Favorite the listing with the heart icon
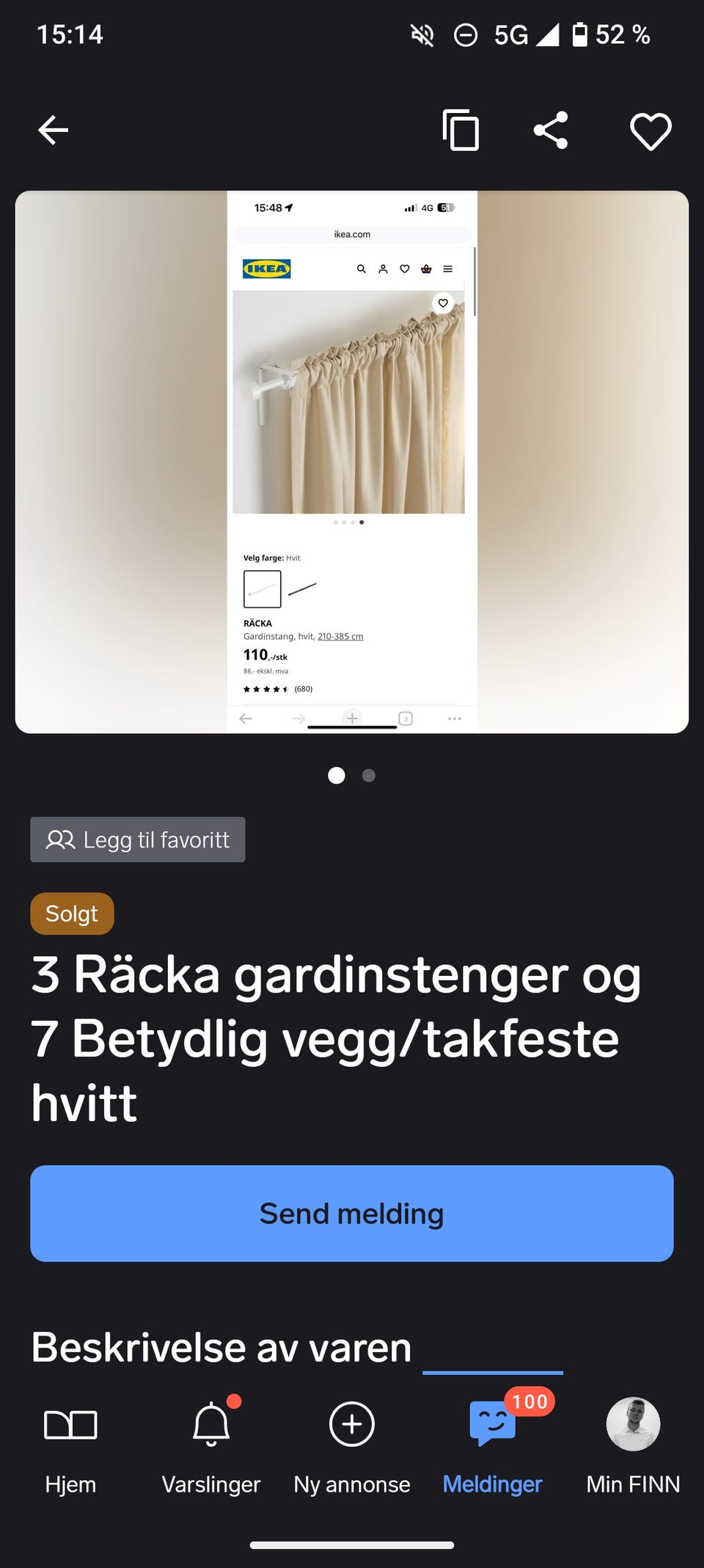Screen dimensions: 704x1568 click(650, 129)
